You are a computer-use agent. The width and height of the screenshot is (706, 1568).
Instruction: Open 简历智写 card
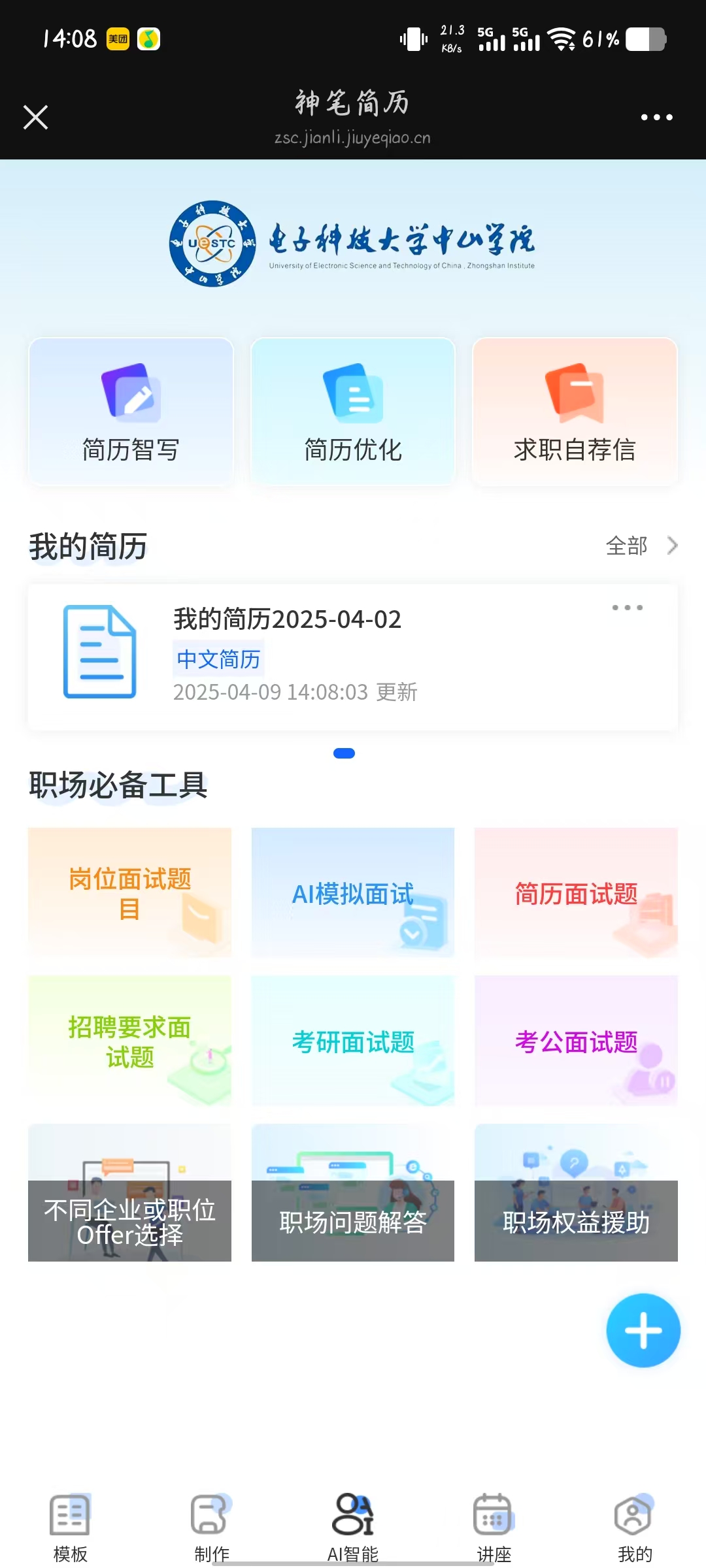click(131, 412)
